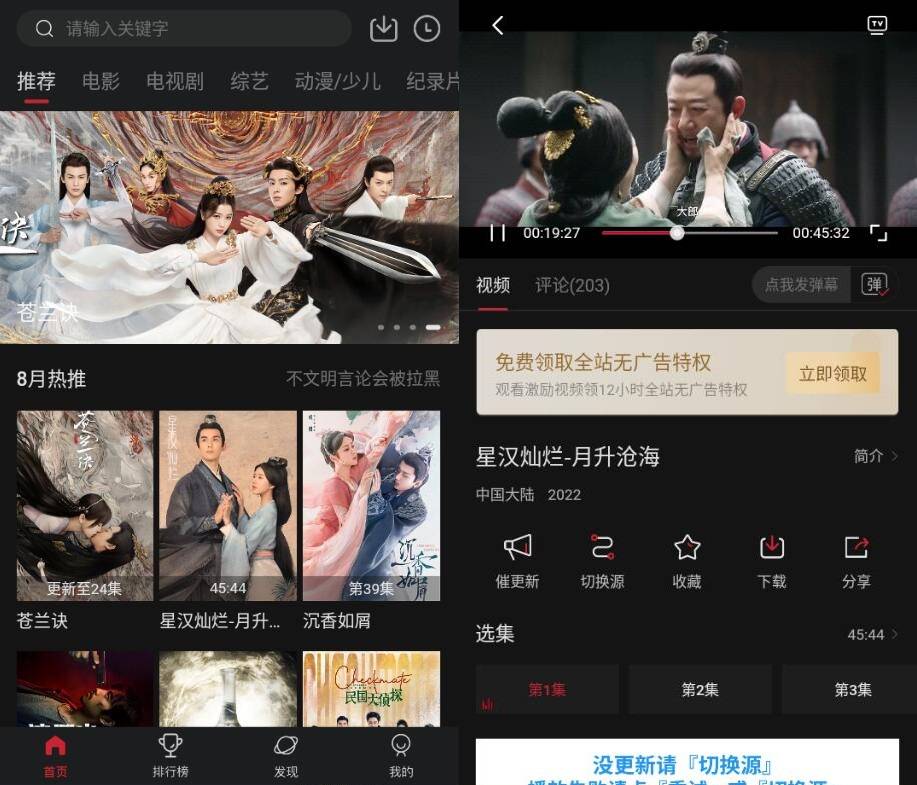Open the downloads icon beside search
917x785 pixels.
(x=384, y=29)
